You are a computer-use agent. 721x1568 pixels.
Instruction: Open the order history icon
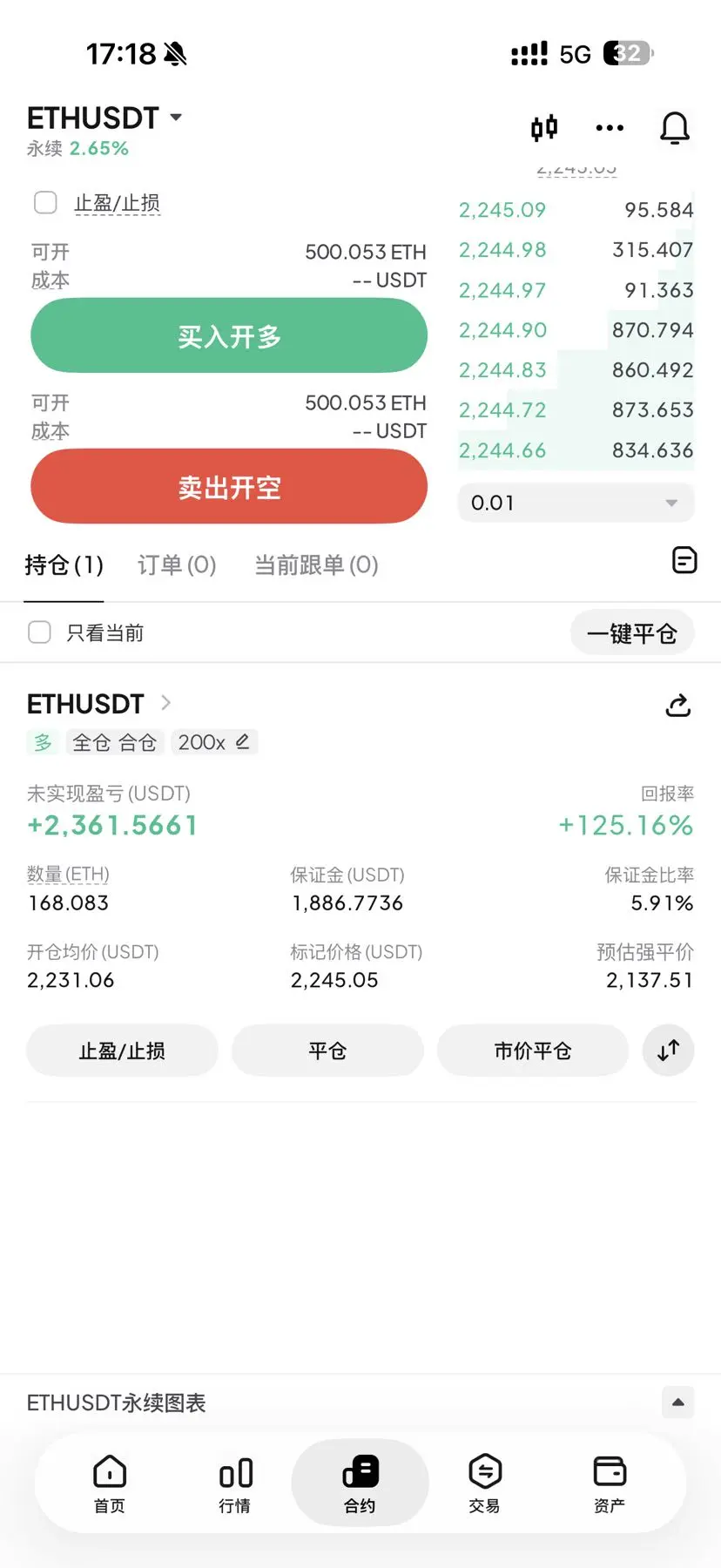point(684,560)
